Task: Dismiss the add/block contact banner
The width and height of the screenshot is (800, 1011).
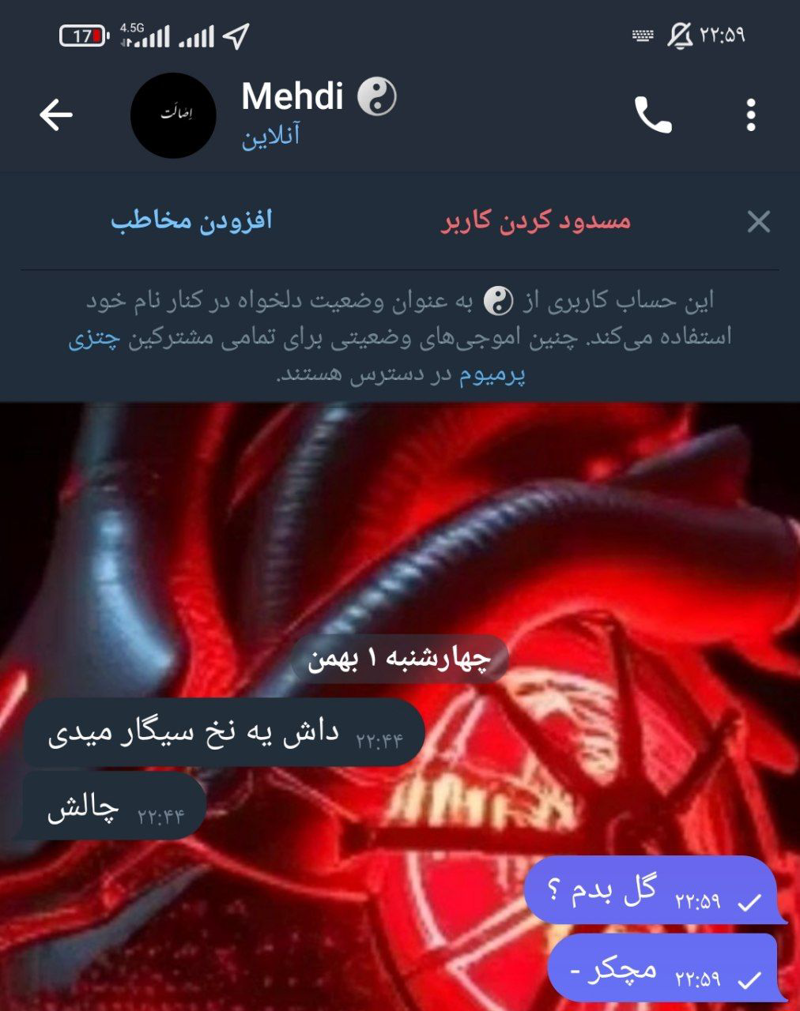Action: click(x=759, y=222)
